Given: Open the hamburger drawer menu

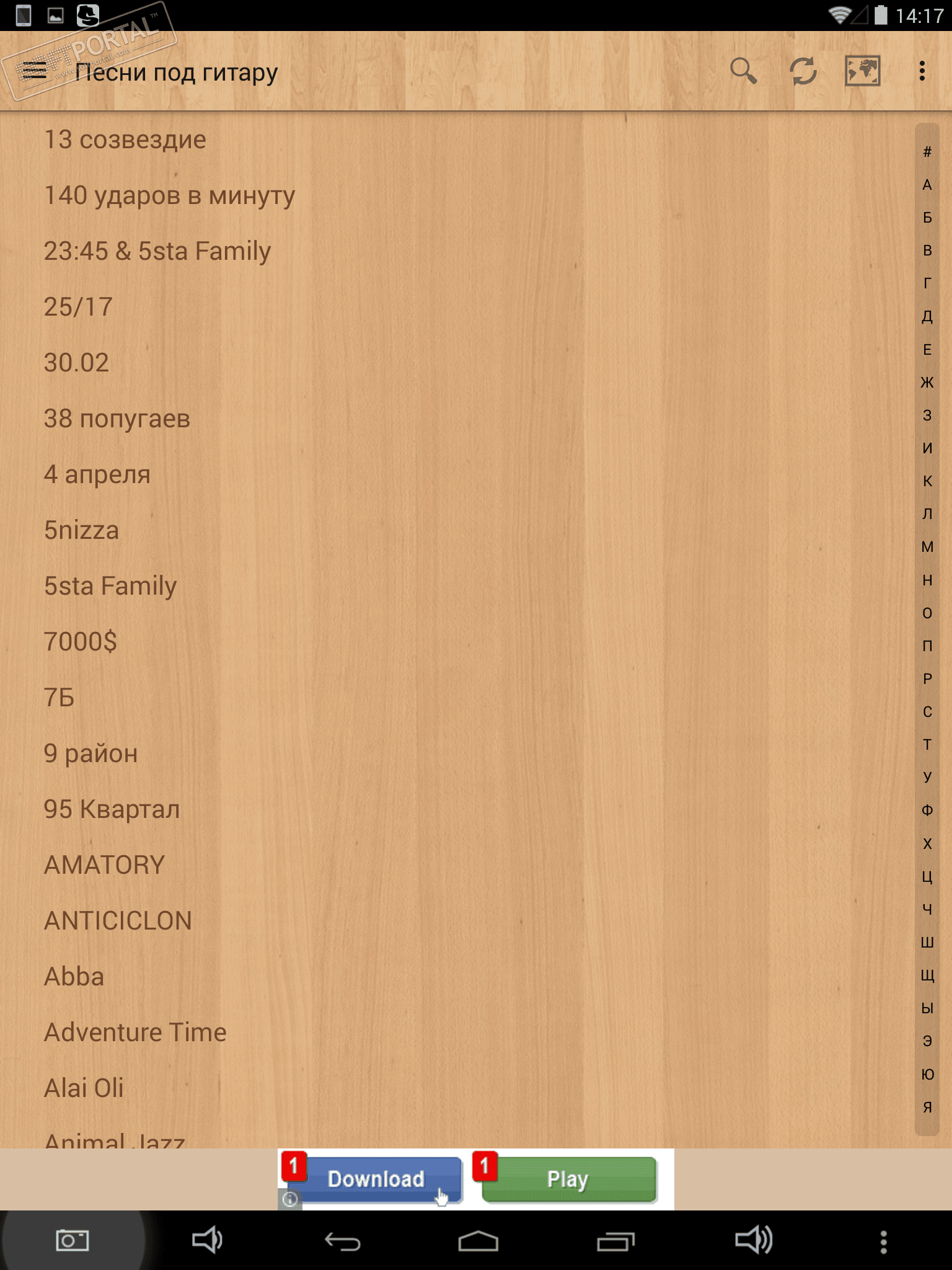Looking at the screenshot, I should [34, 71].
